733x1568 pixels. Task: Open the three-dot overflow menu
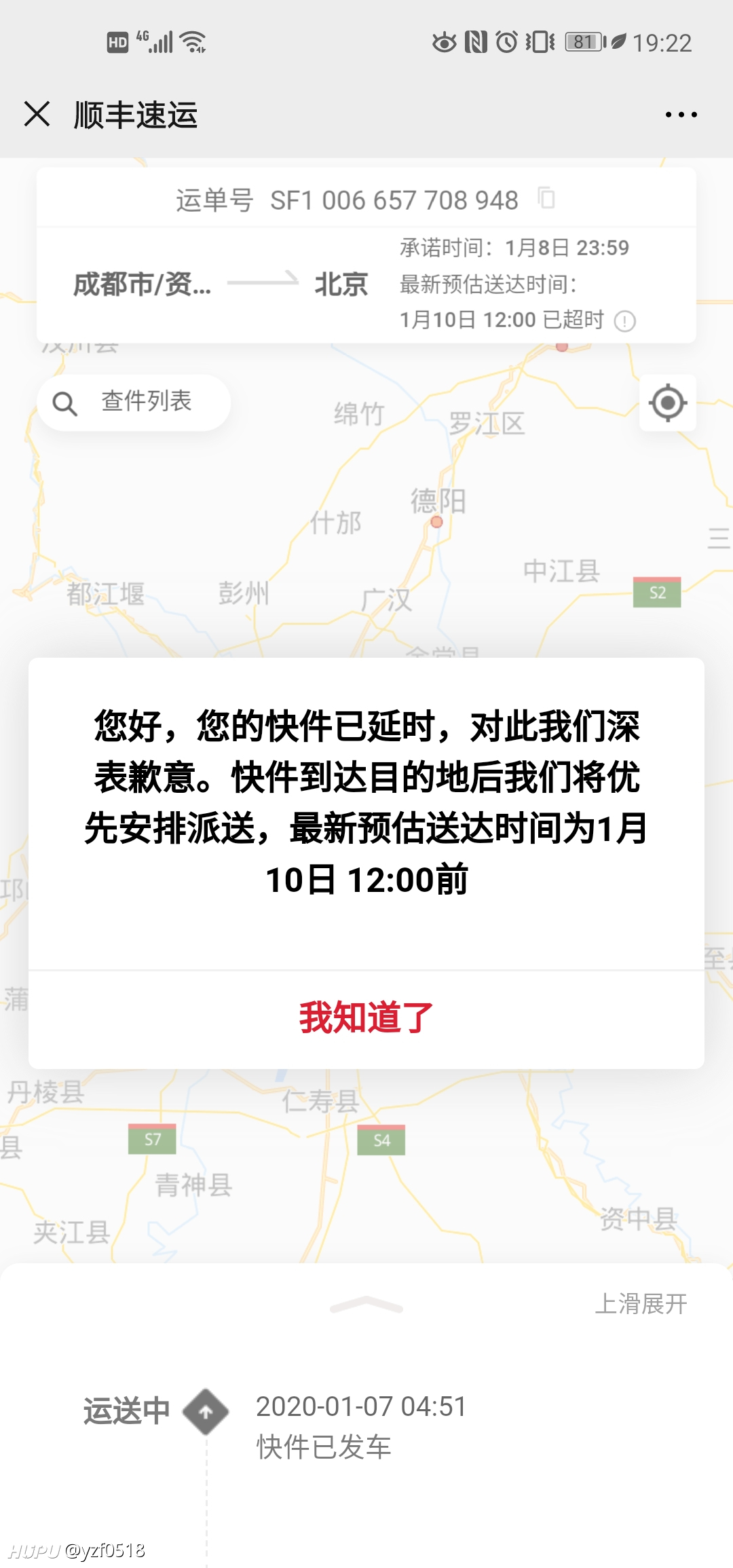681,115
